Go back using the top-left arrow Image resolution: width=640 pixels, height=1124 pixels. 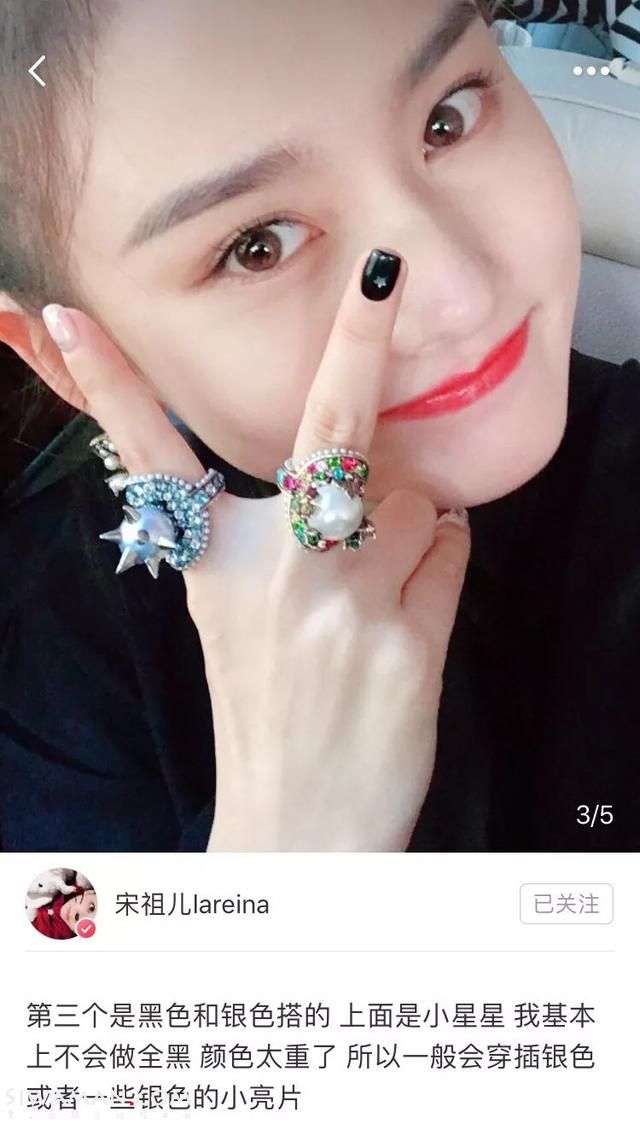[37, 71]
